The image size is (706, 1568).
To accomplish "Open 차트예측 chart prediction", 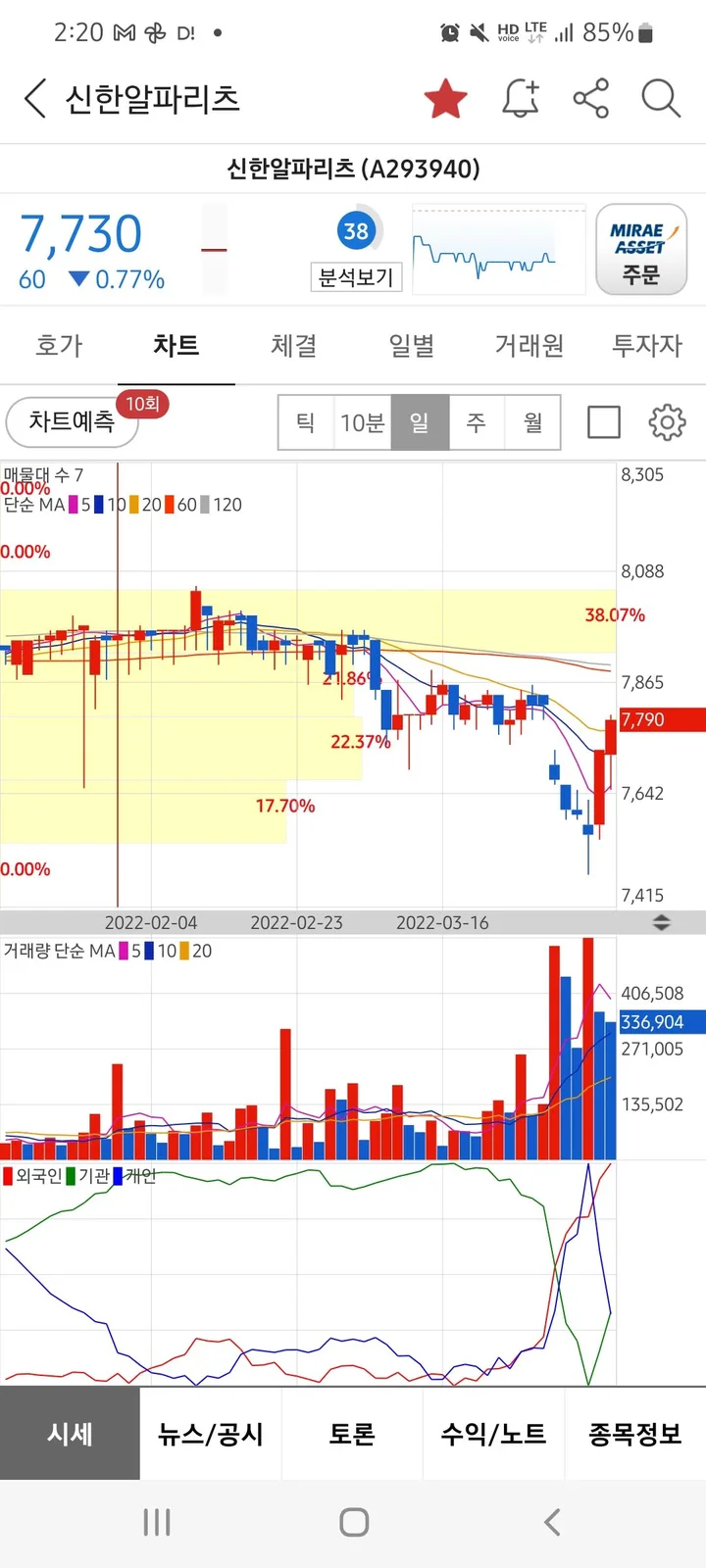I will coord(72,422).
